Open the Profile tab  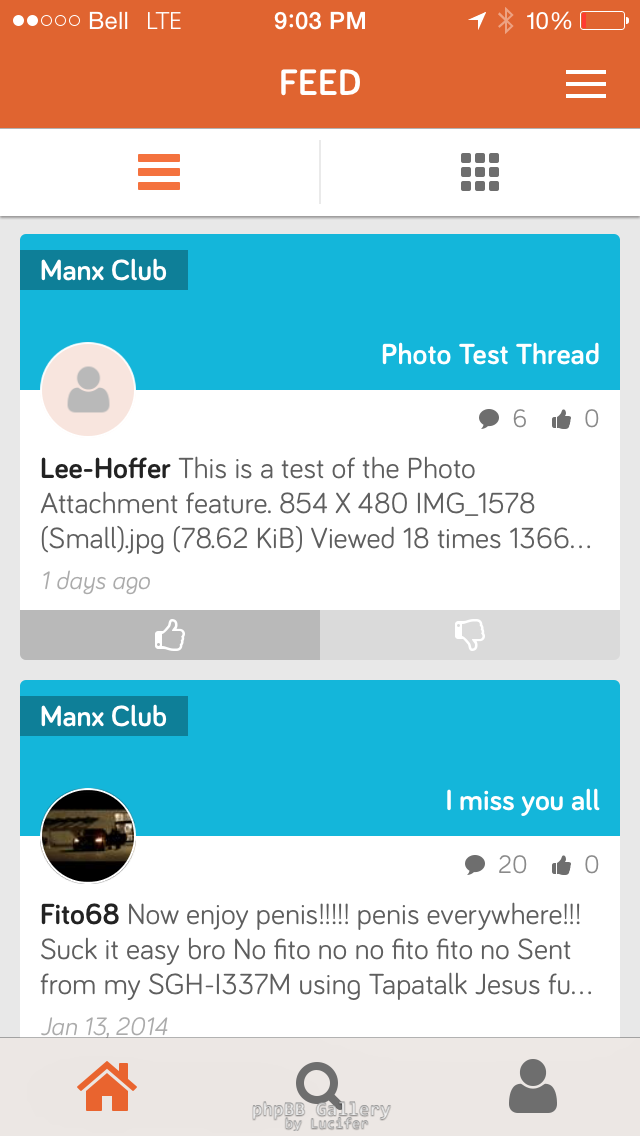[x=532, y=1086]
